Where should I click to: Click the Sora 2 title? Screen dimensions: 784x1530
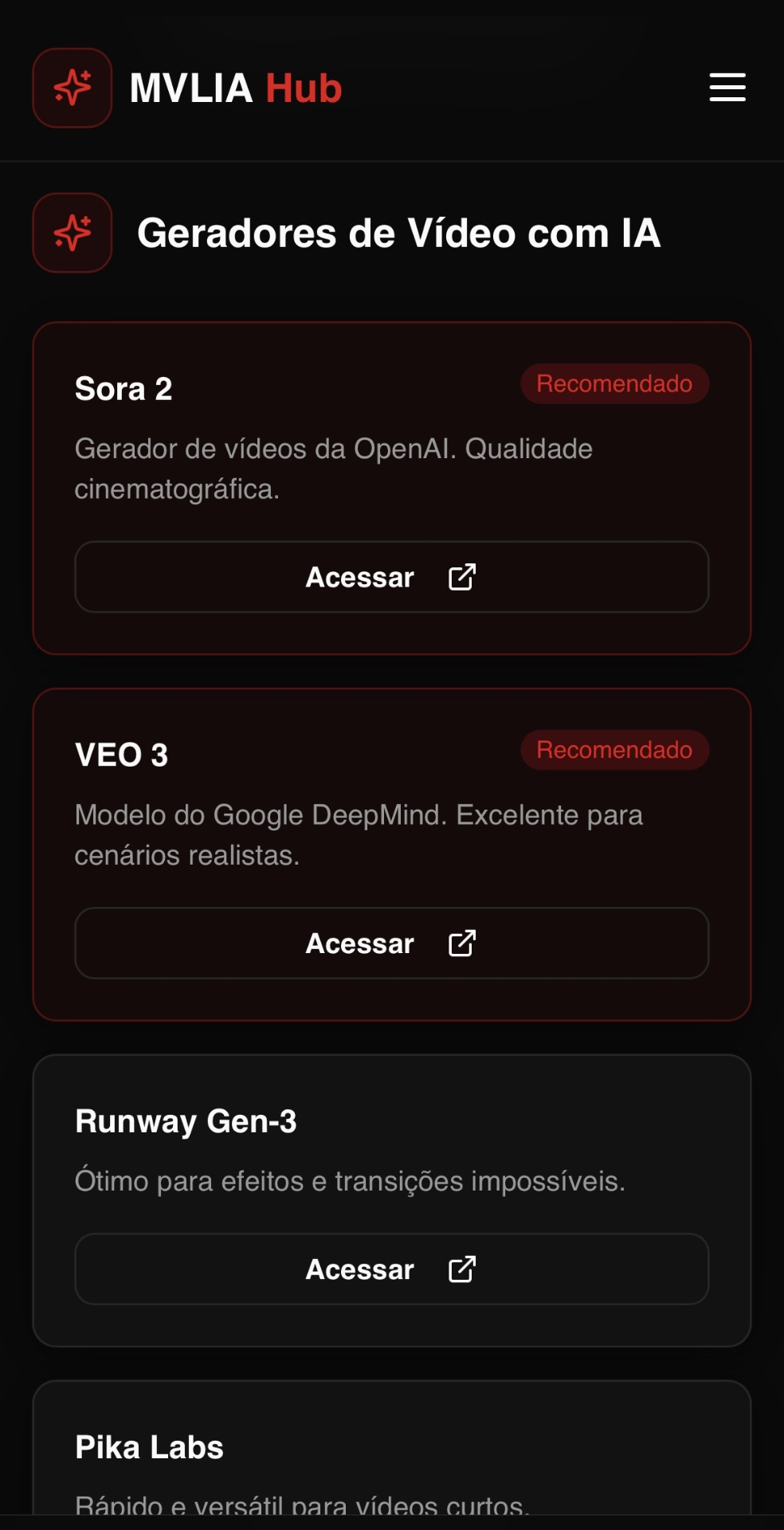(123, 389)
